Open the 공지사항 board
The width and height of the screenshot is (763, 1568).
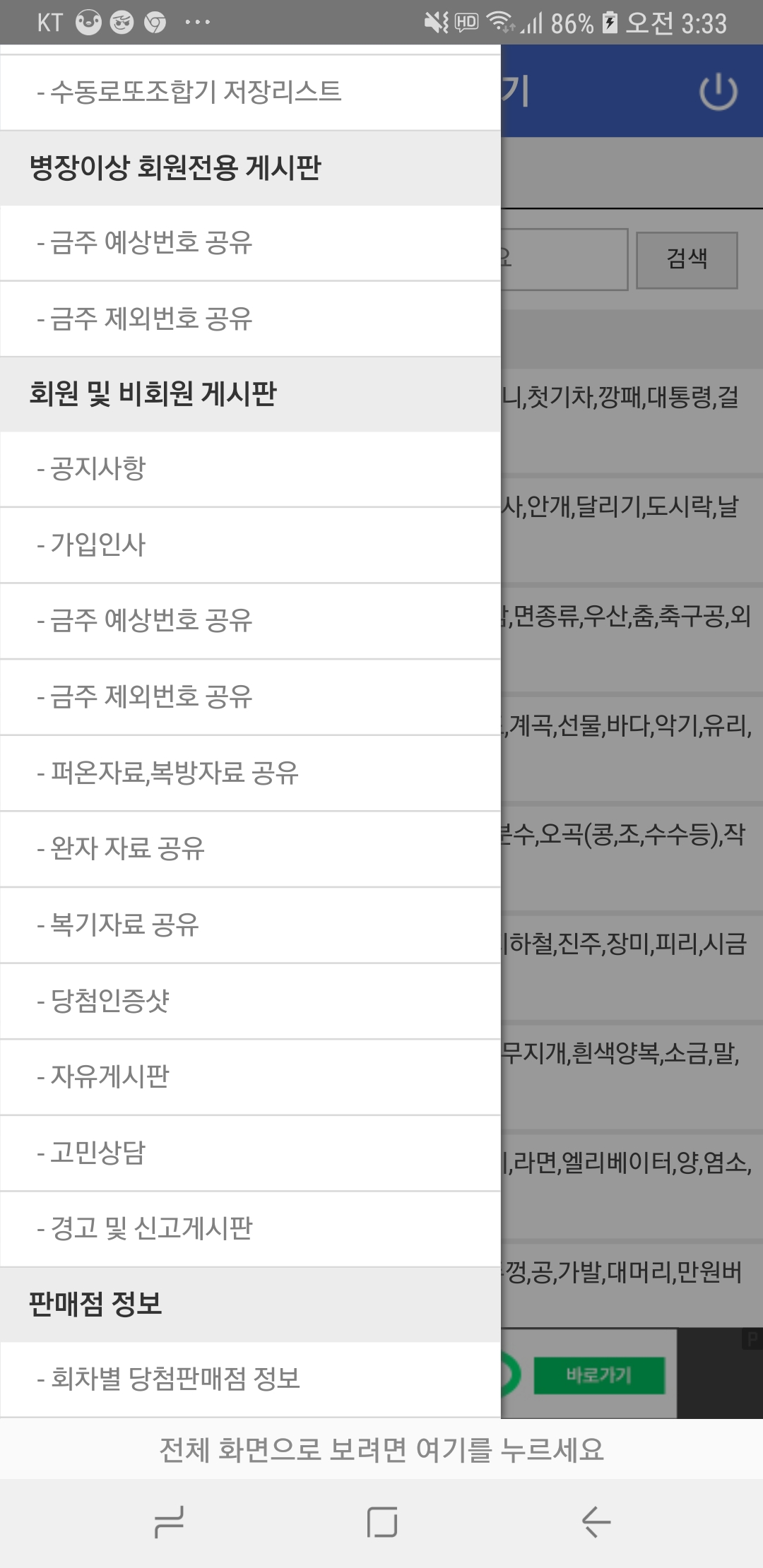click(x=250, y=469)
